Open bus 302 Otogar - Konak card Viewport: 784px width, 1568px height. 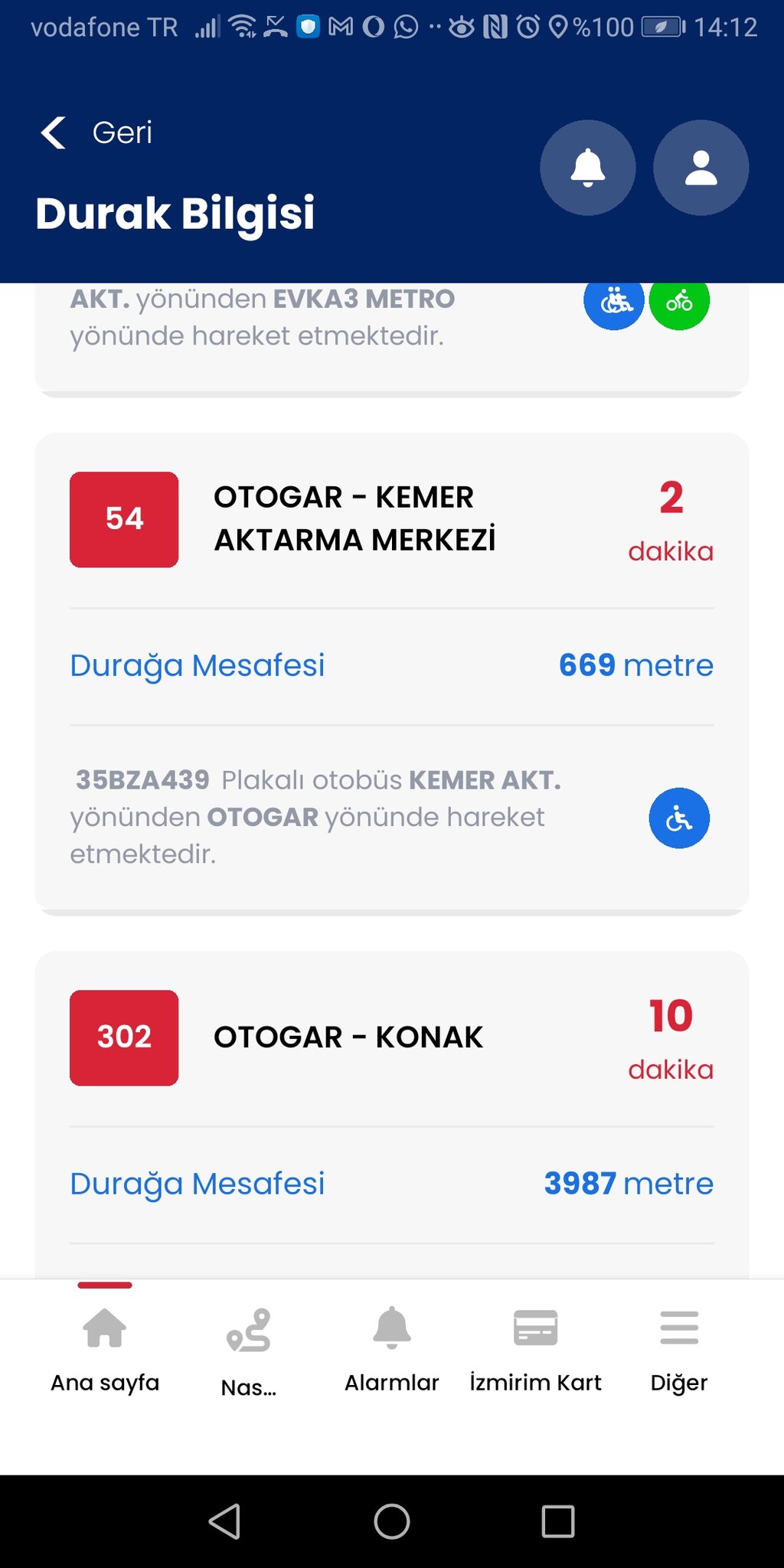[348, 1037]
